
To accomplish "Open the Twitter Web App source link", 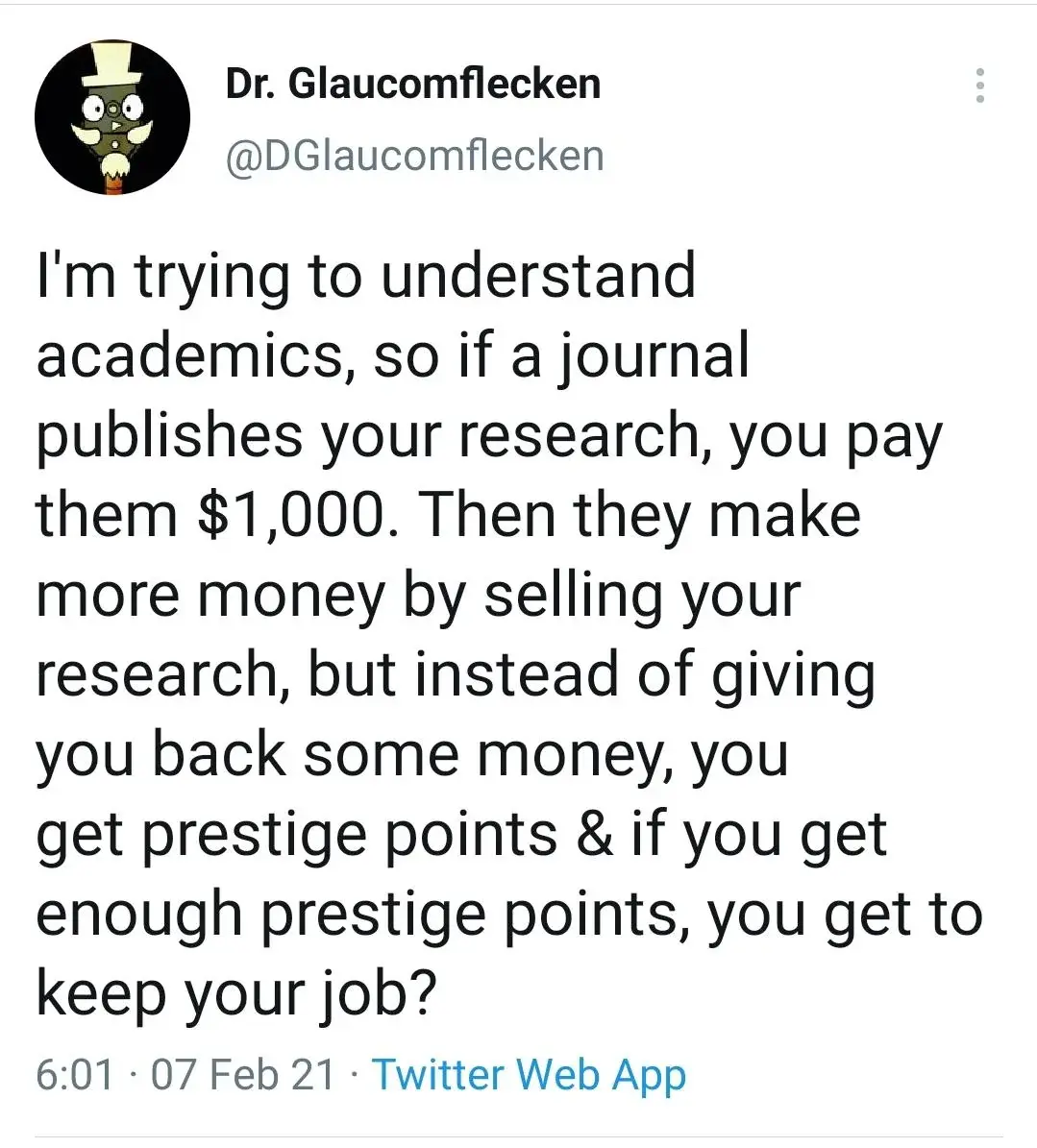I will click(x=529, y=1074).
